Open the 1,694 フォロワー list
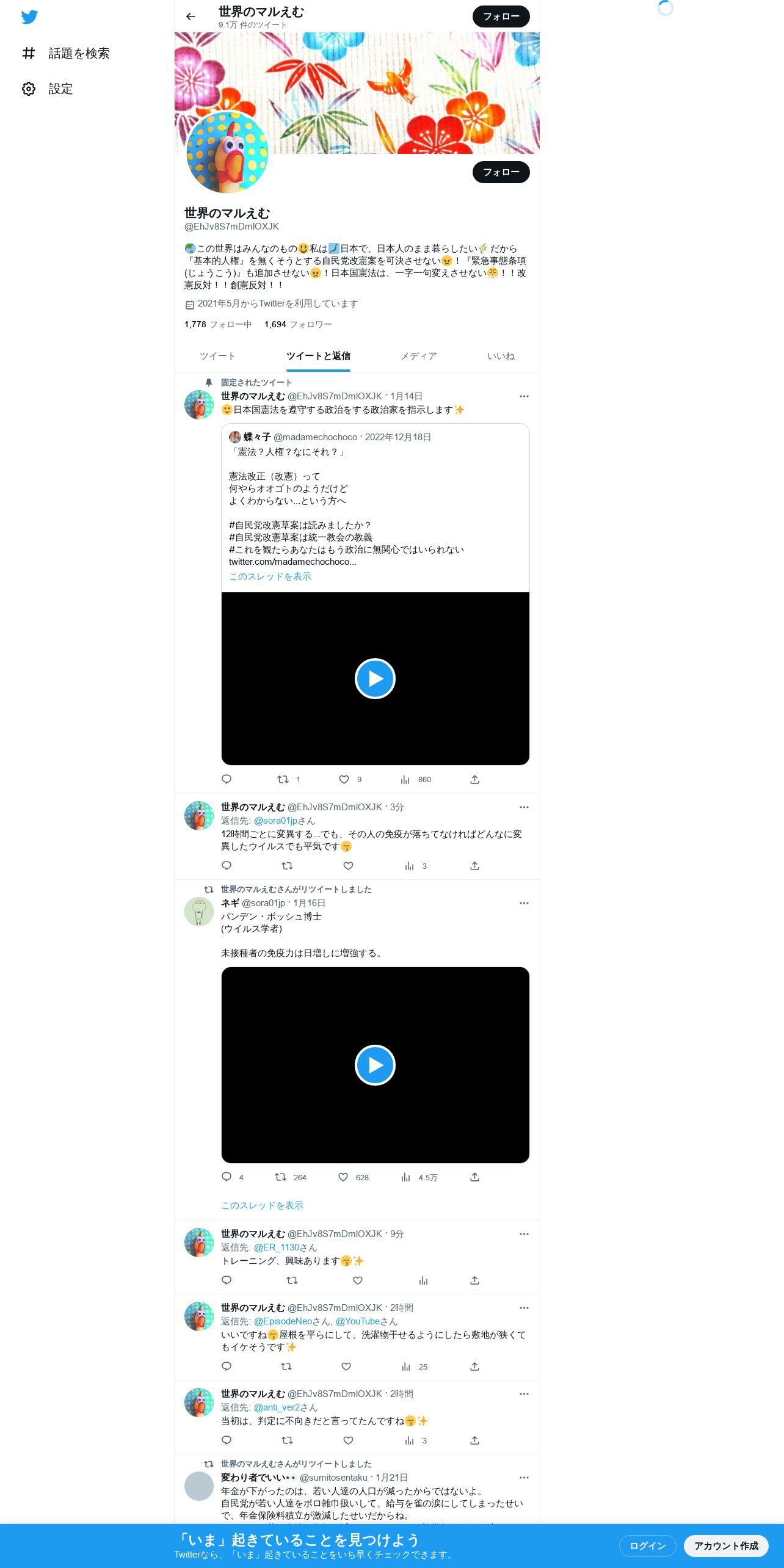Screen dimensions: 784x1568 coord(298,324)
